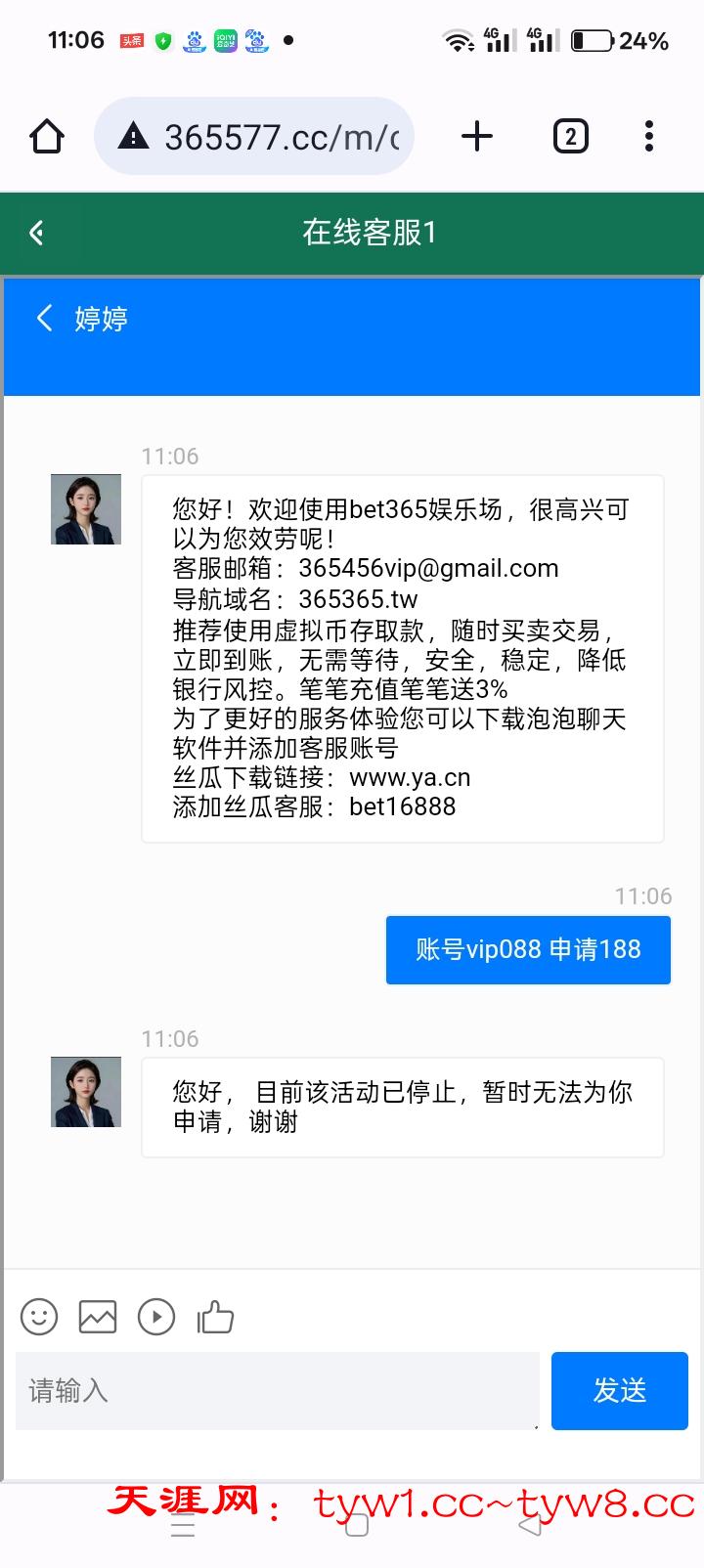Attach an image to the chat
Image resolution: width=704 pixels, height=1568 pixels.
coord(98,1317)
